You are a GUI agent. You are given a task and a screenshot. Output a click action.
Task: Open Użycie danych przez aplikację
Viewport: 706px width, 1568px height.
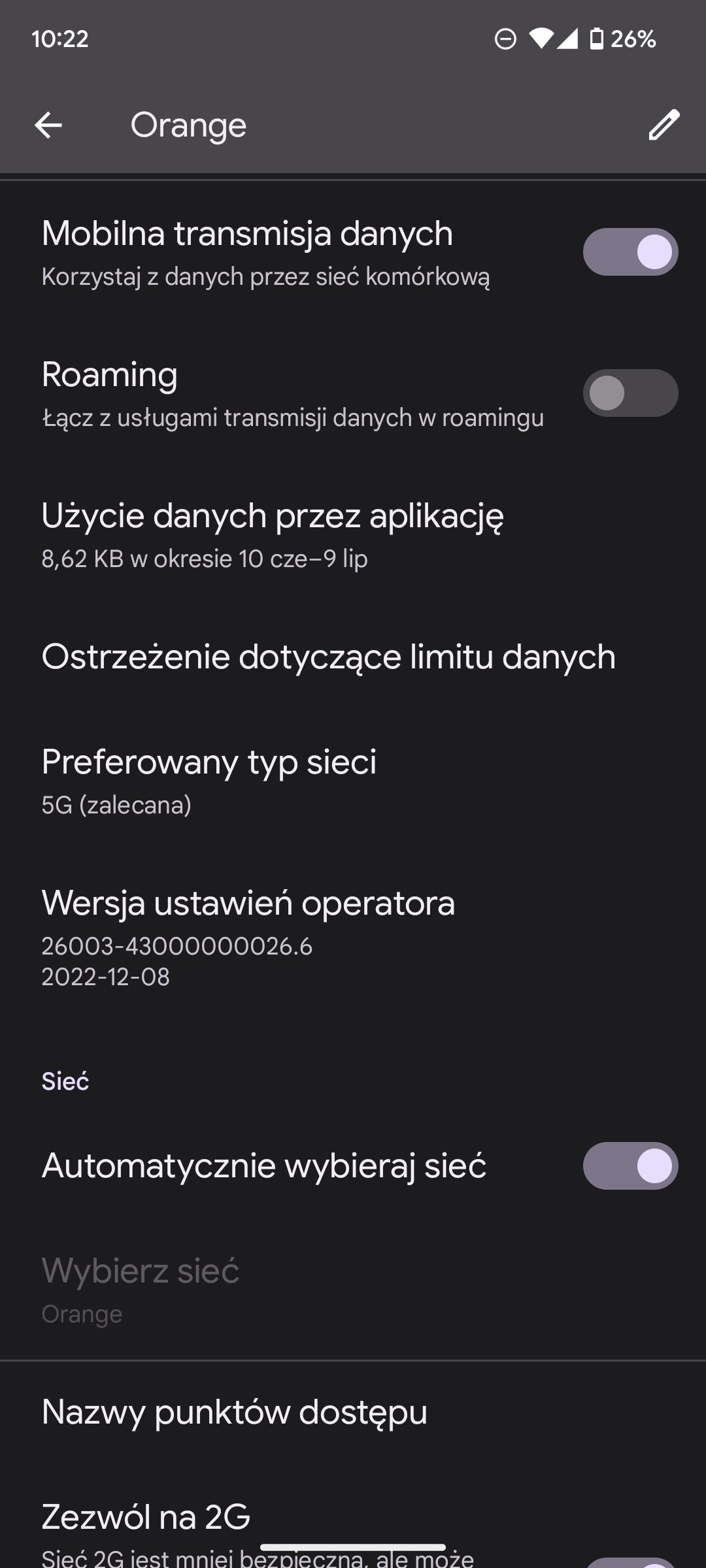pyautogui.click(x=353, y=534)
